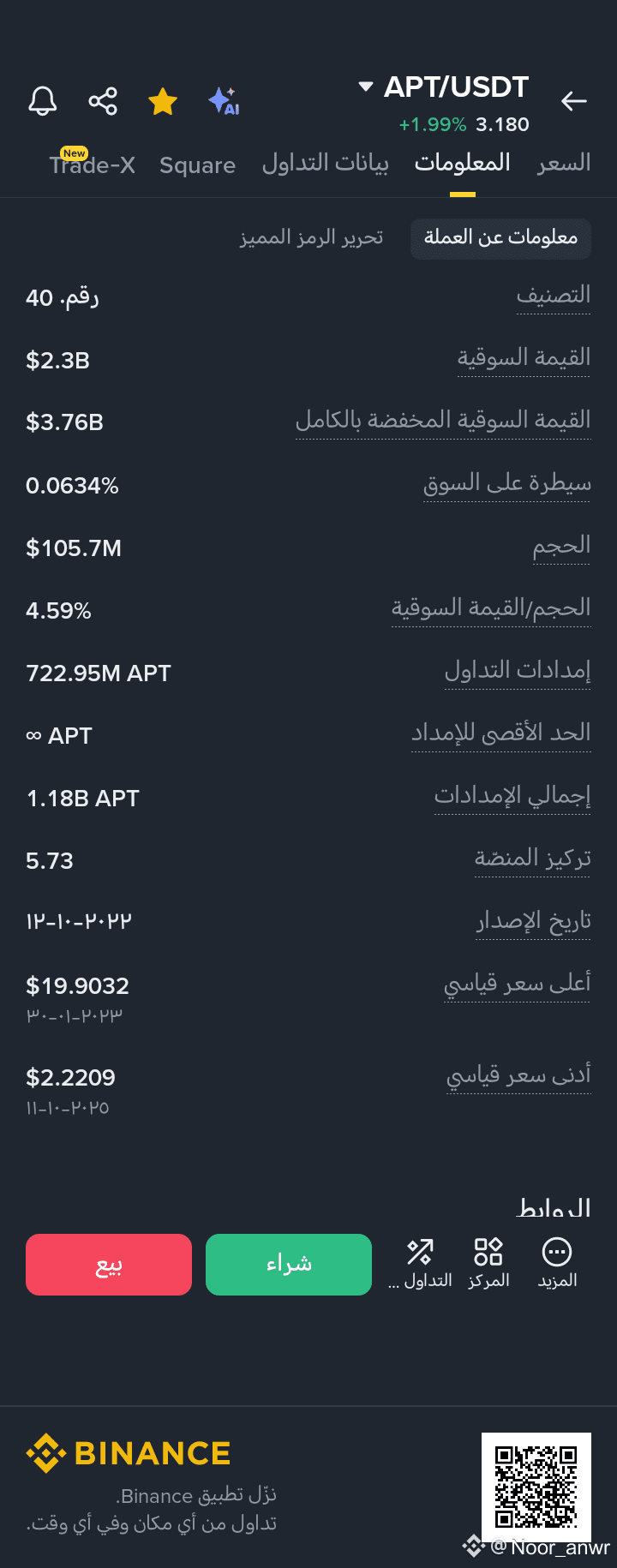Remove APT/USDT from favorites with the star
Image resolution: width=617 pixels, height=1568 pixels.
pyautogui.click(x=163, y=101)
